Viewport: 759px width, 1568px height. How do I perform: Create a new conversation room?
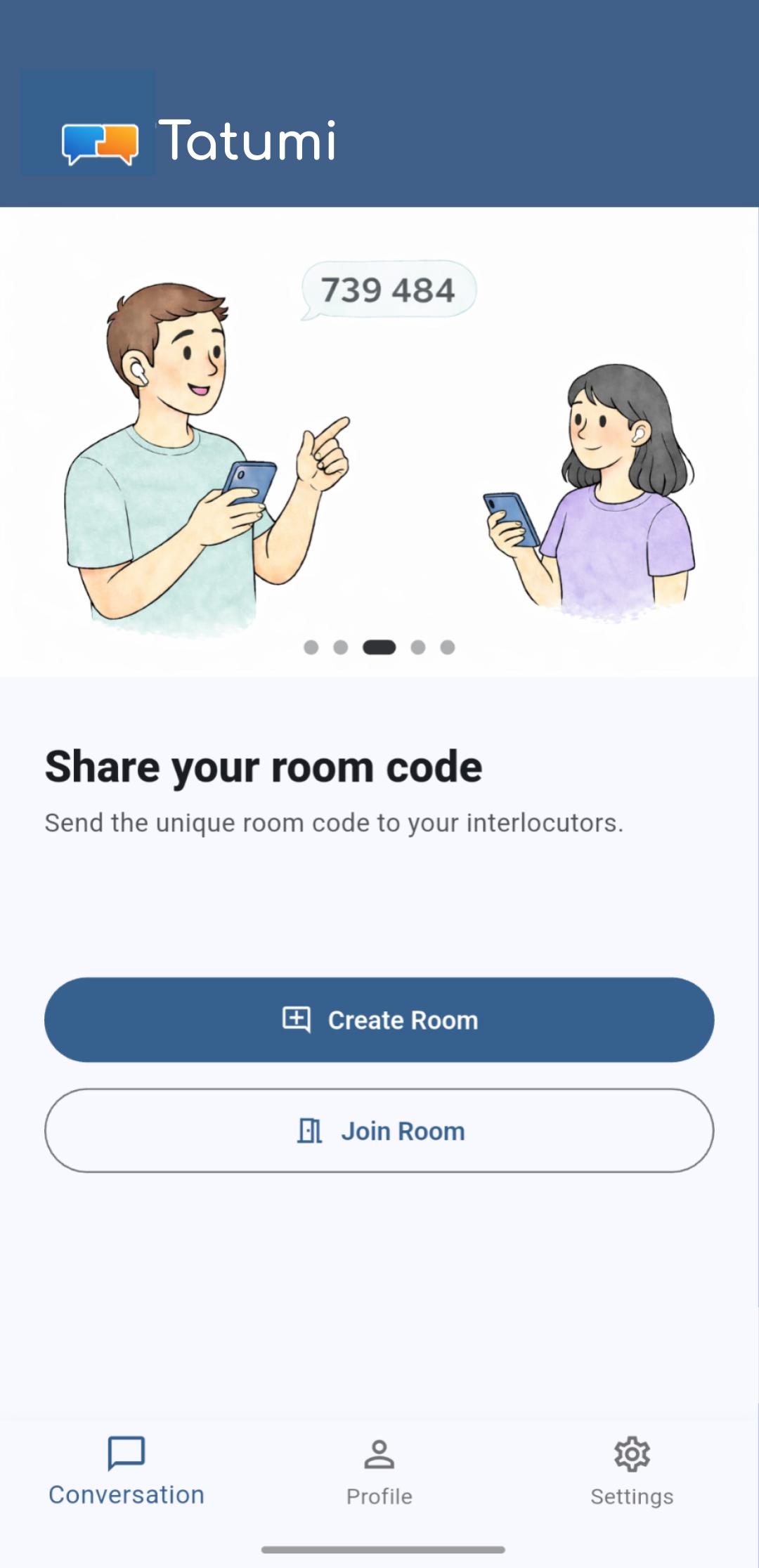pos(379,1019)
